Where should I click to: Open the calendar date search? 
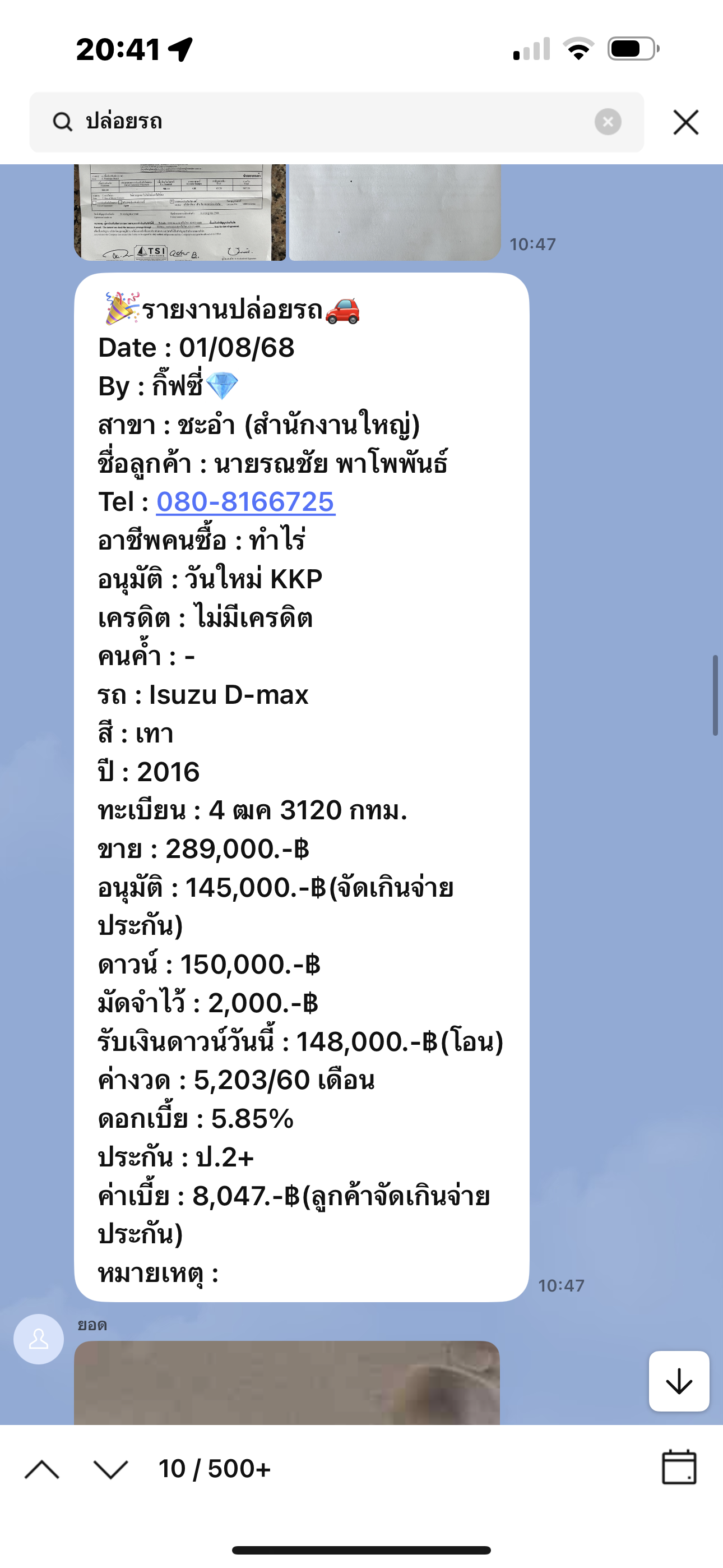coord(679,1468)
